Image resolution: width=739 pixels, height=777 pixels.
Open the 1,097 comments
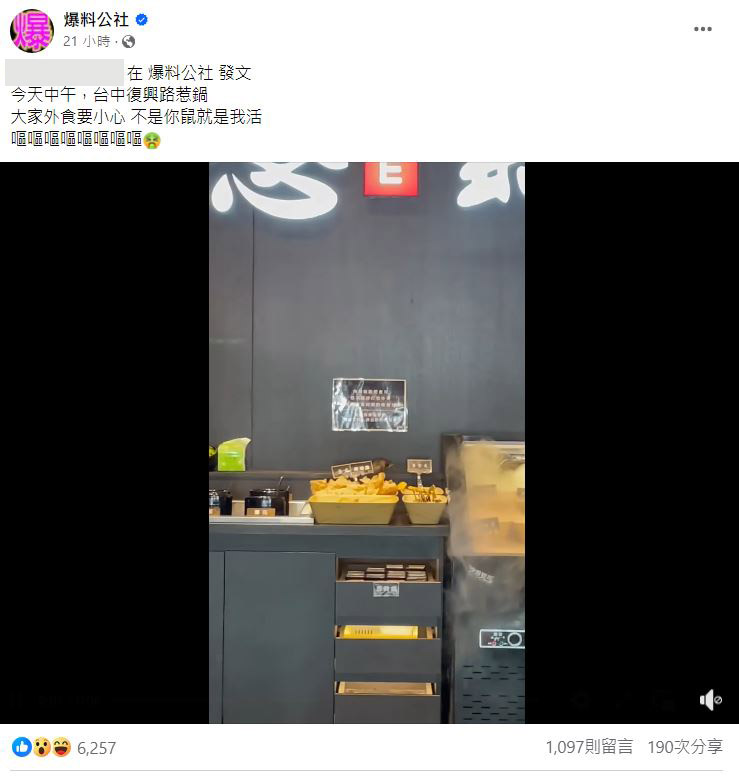coord(589,747)
